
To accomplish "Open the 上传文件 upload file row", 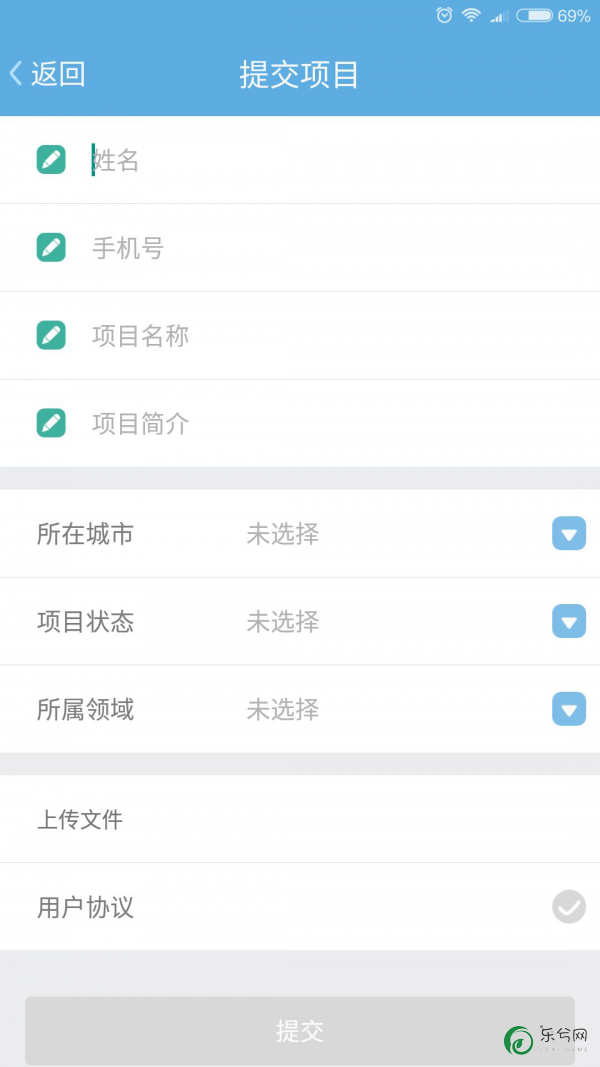I will 300,819.
